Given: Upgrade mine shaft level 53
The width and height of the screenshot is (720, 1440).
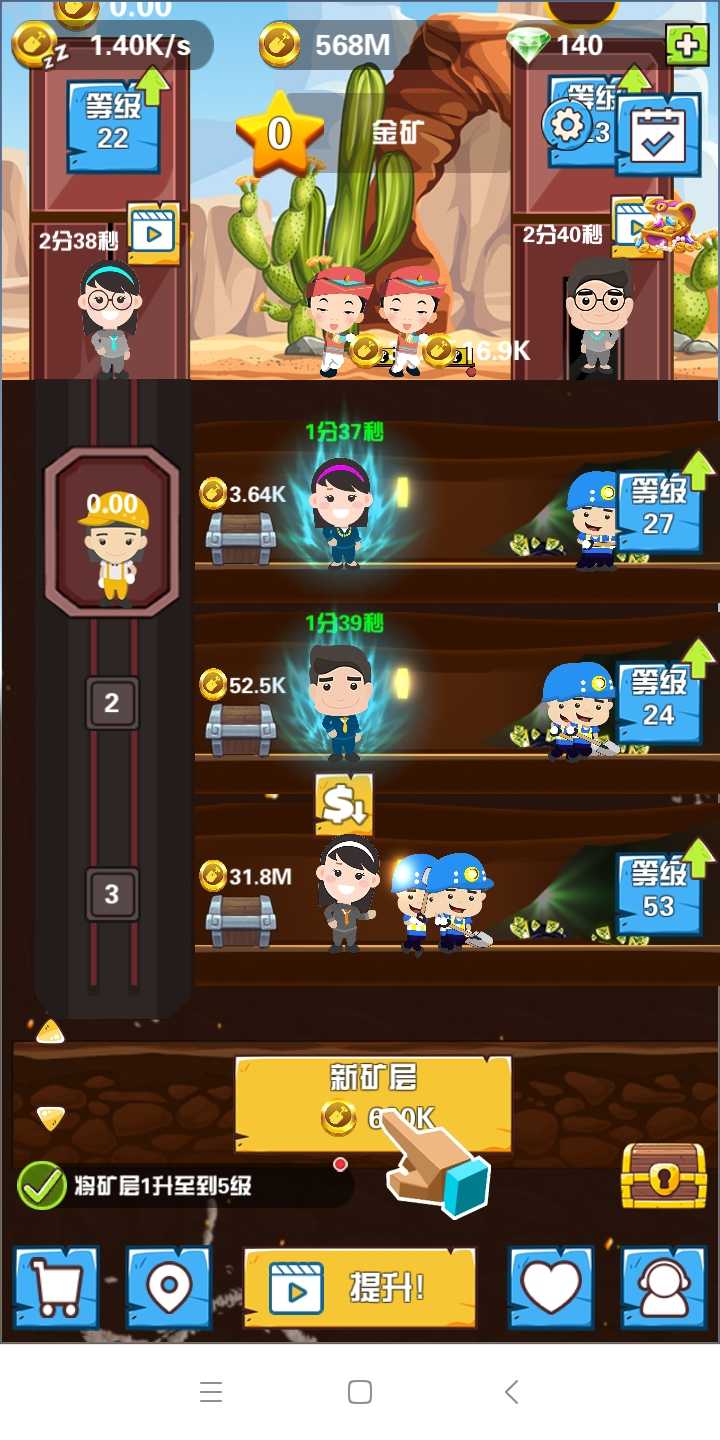Looking at the screenshot, I should pos(658,892).
